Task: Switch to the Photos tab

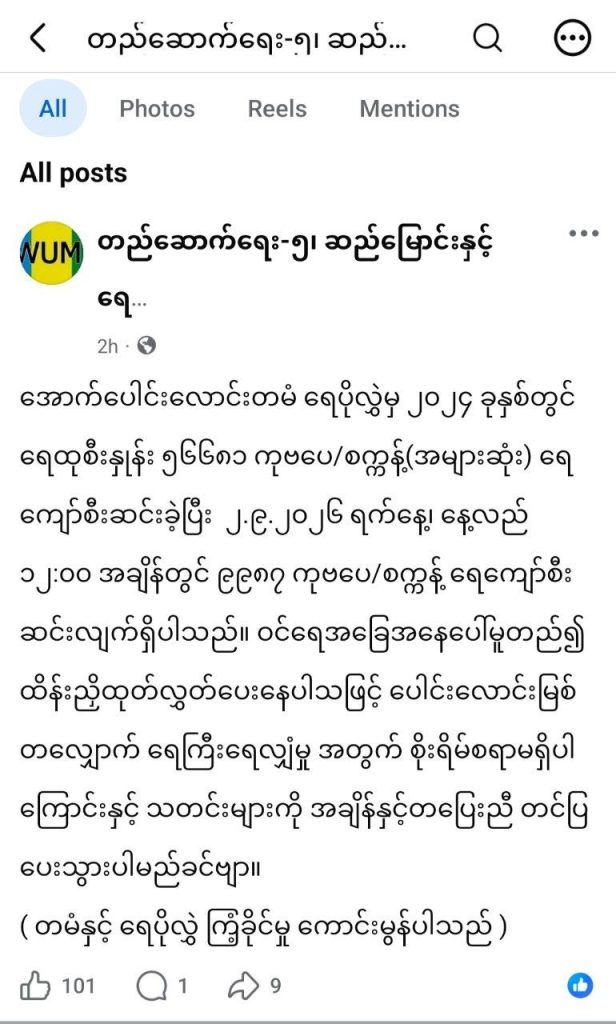Action: [x=157, y=108]
